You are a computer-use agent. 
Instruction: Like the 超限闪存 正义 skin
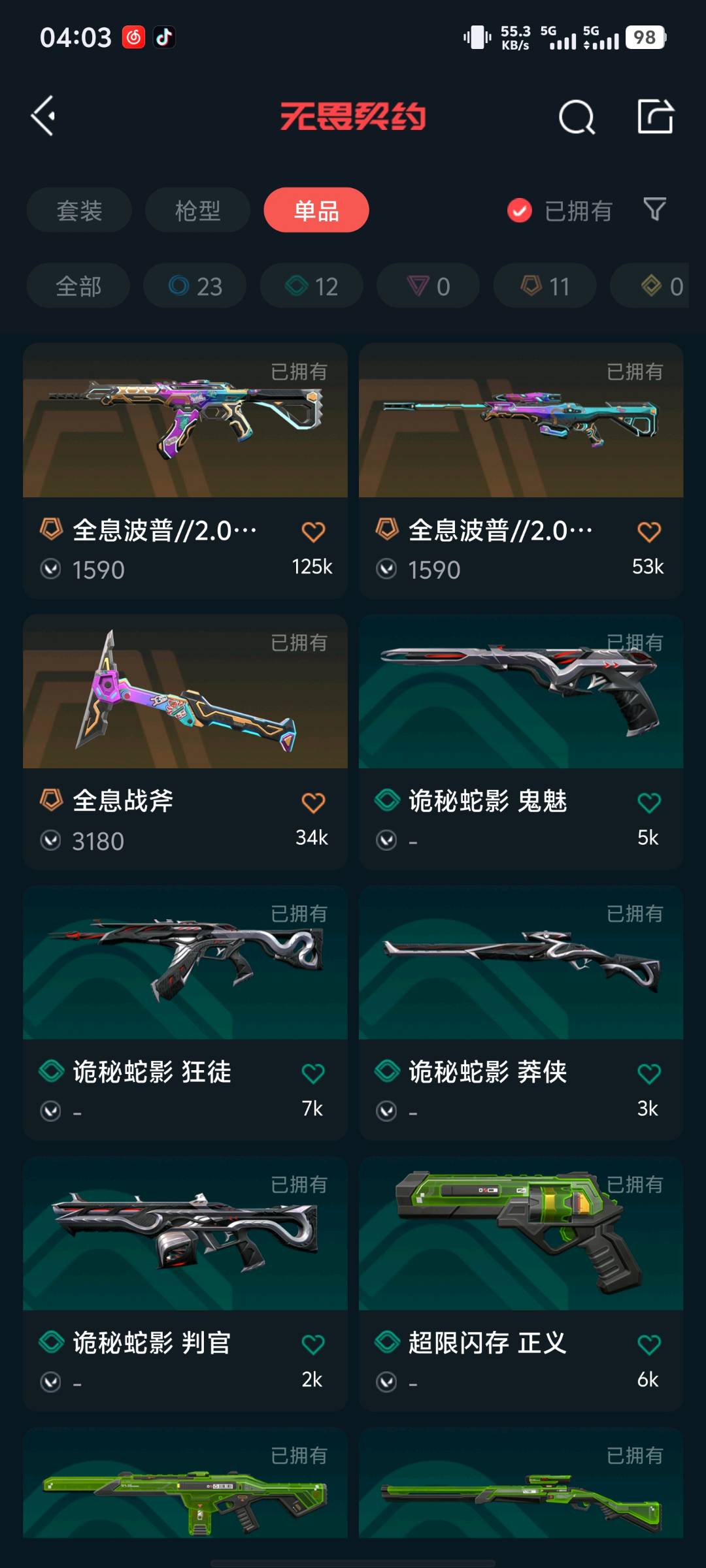648,1345
